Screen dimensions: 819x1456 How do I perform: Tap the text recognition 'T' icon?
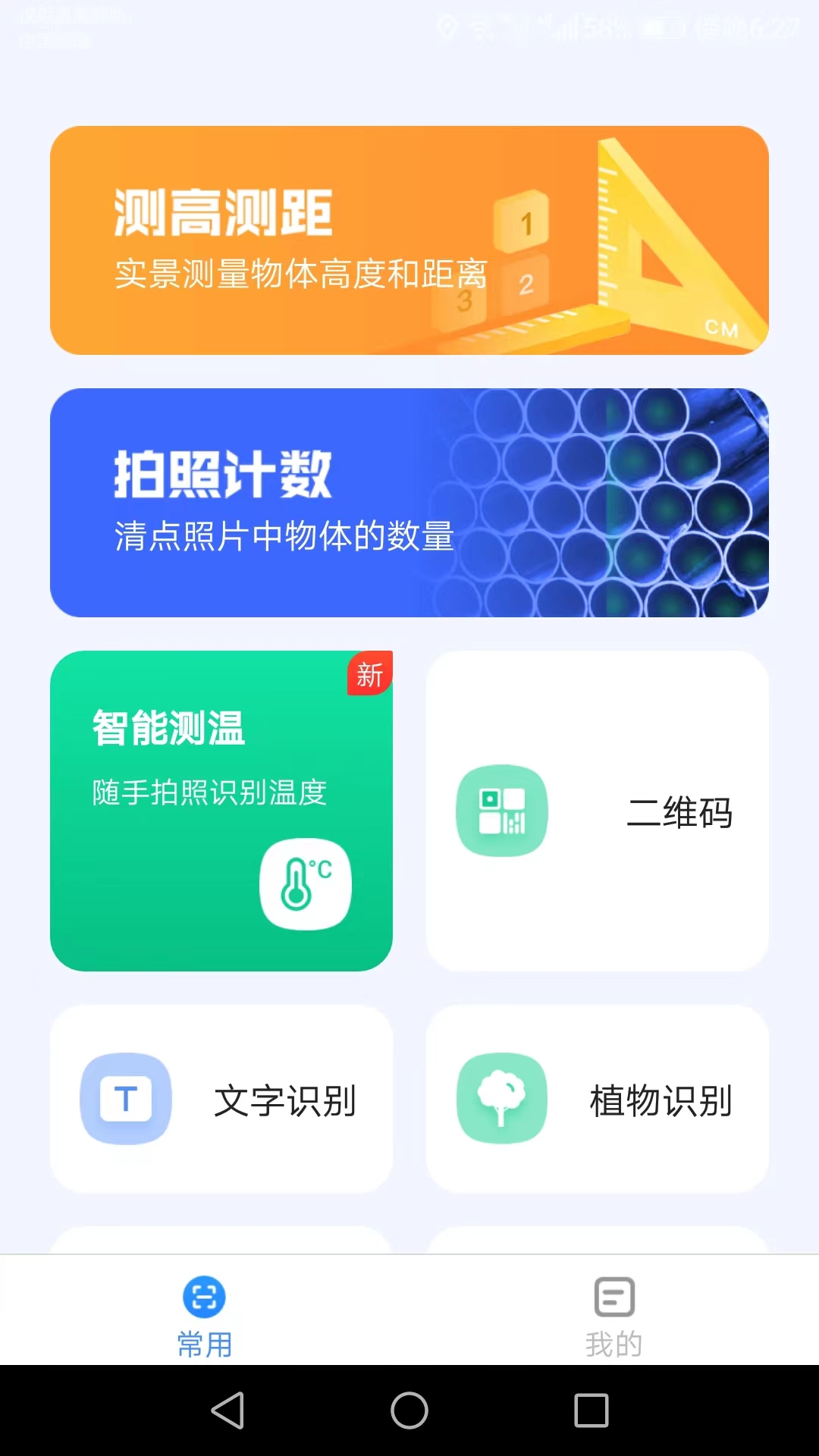(x=126, y=1100)
